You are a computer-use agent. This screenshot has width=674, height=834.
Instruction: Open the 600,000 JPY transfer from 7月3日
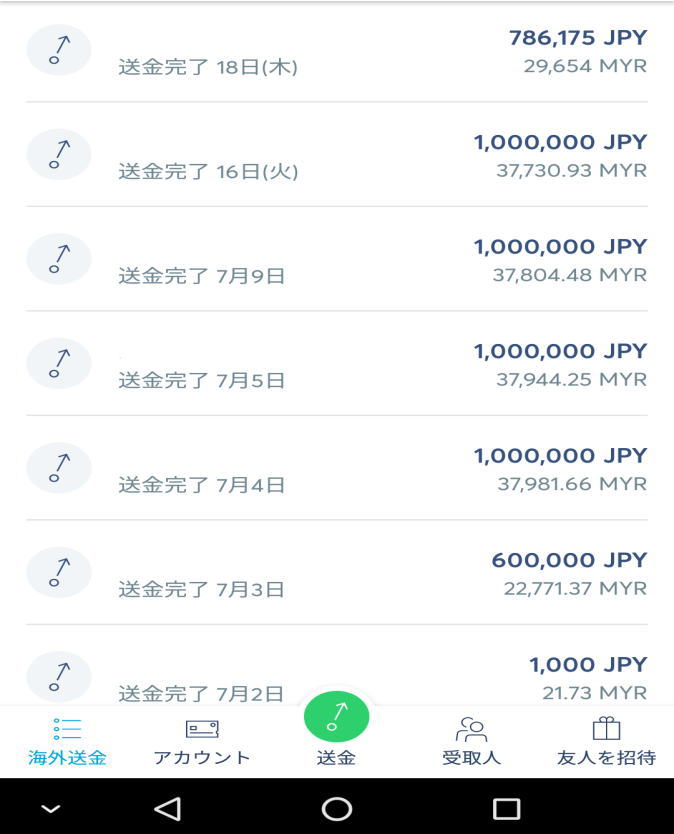pyautogui.click(x=336, y=573)
